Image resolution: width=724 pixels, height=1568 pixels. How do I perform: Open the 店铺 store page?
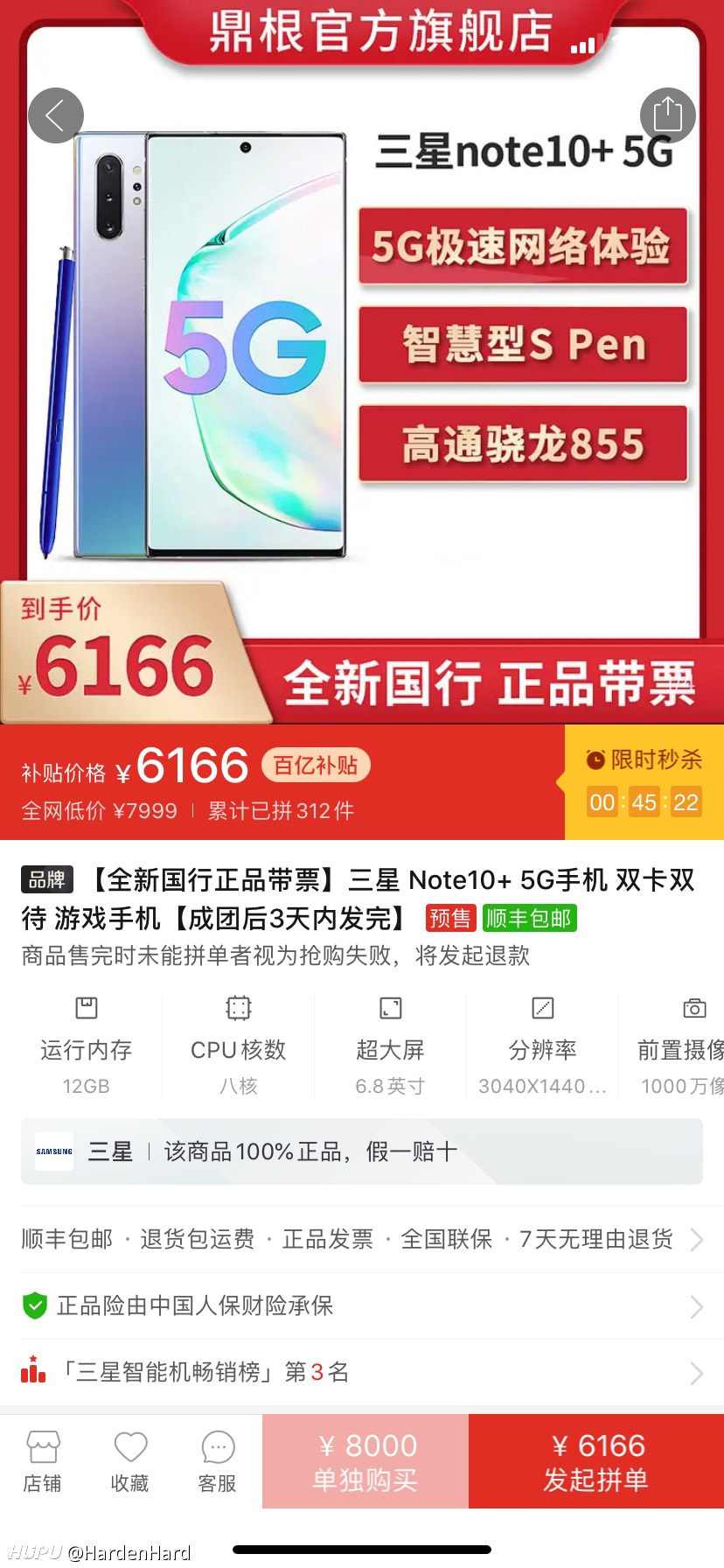42,1462
